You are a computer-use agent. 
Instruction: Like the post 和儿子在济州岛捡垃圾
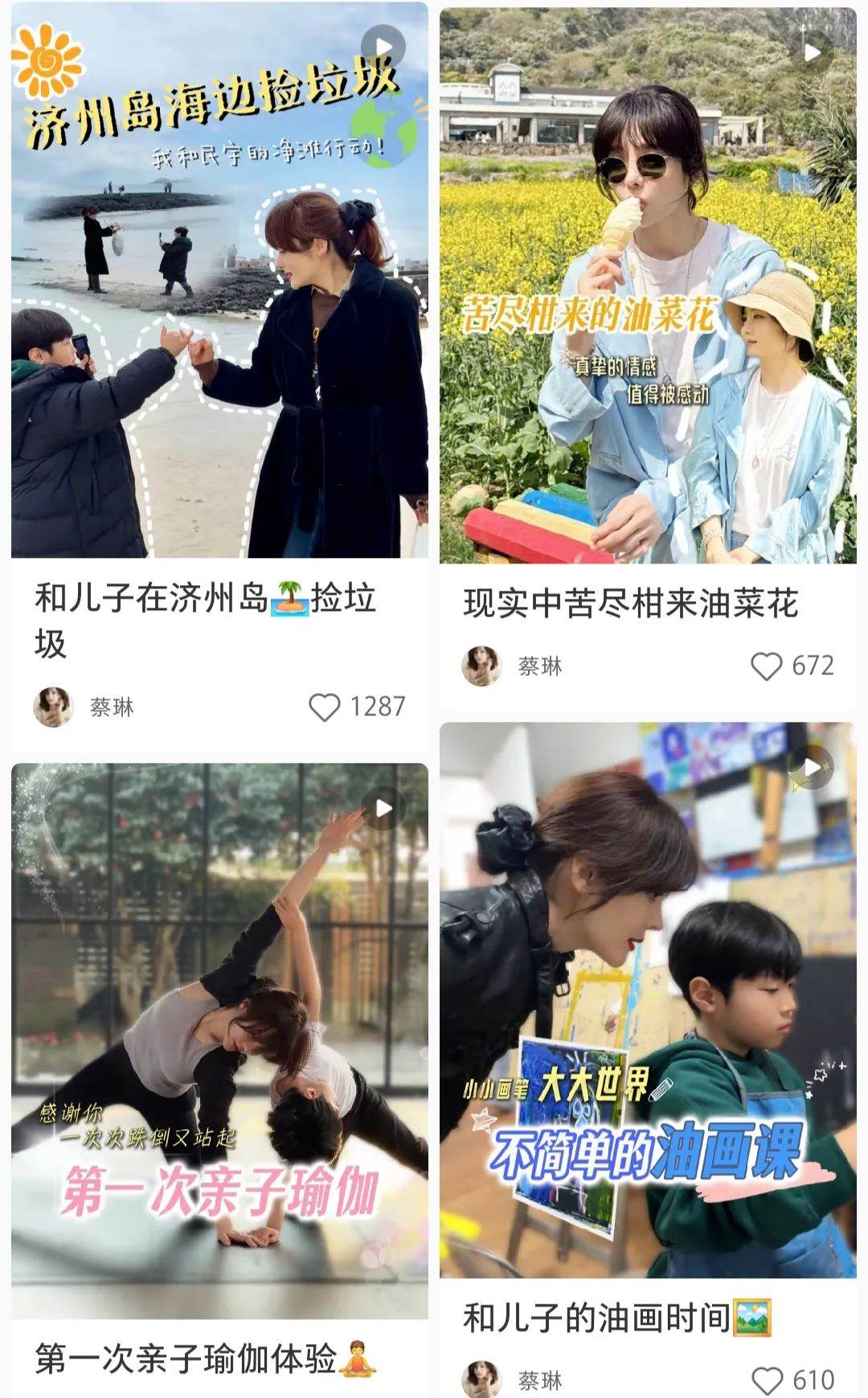click(x=325, y=707)
